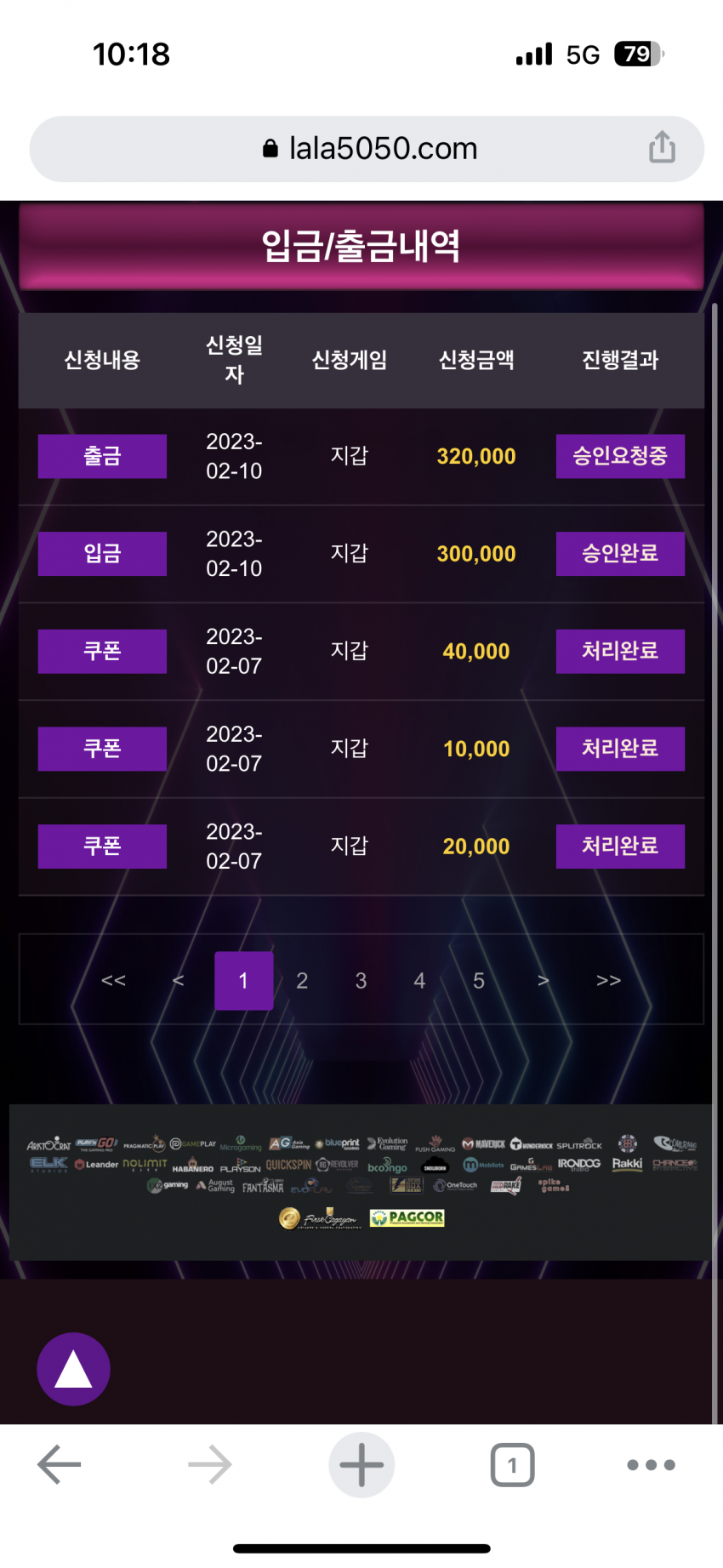Go back with the browser back arrow
Image resolution: width=723 pixels, height=1568 pixels.
coord(59,1464)
